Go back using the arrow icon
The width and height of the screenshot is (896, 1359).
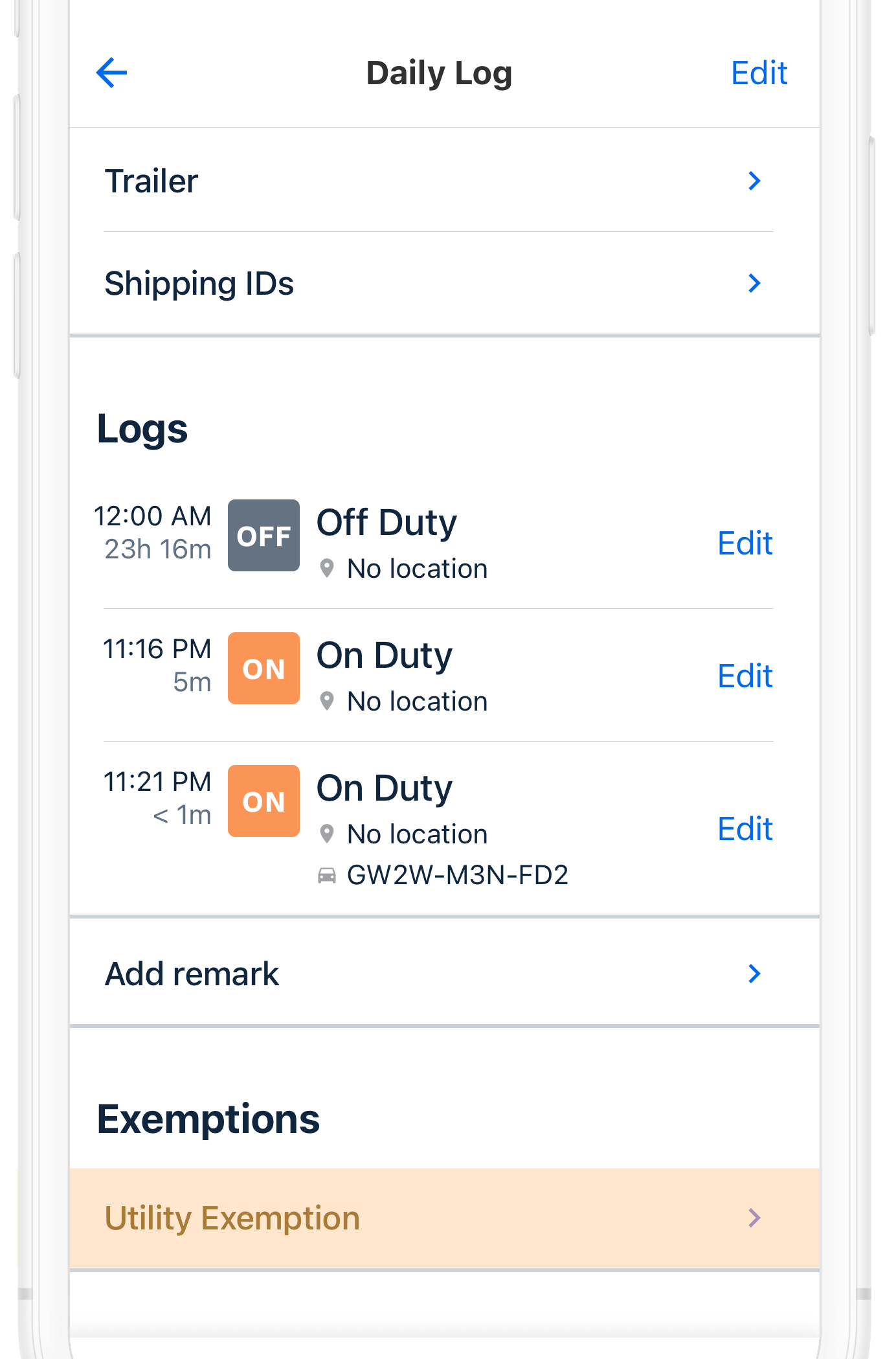click(x=111, y=73)
